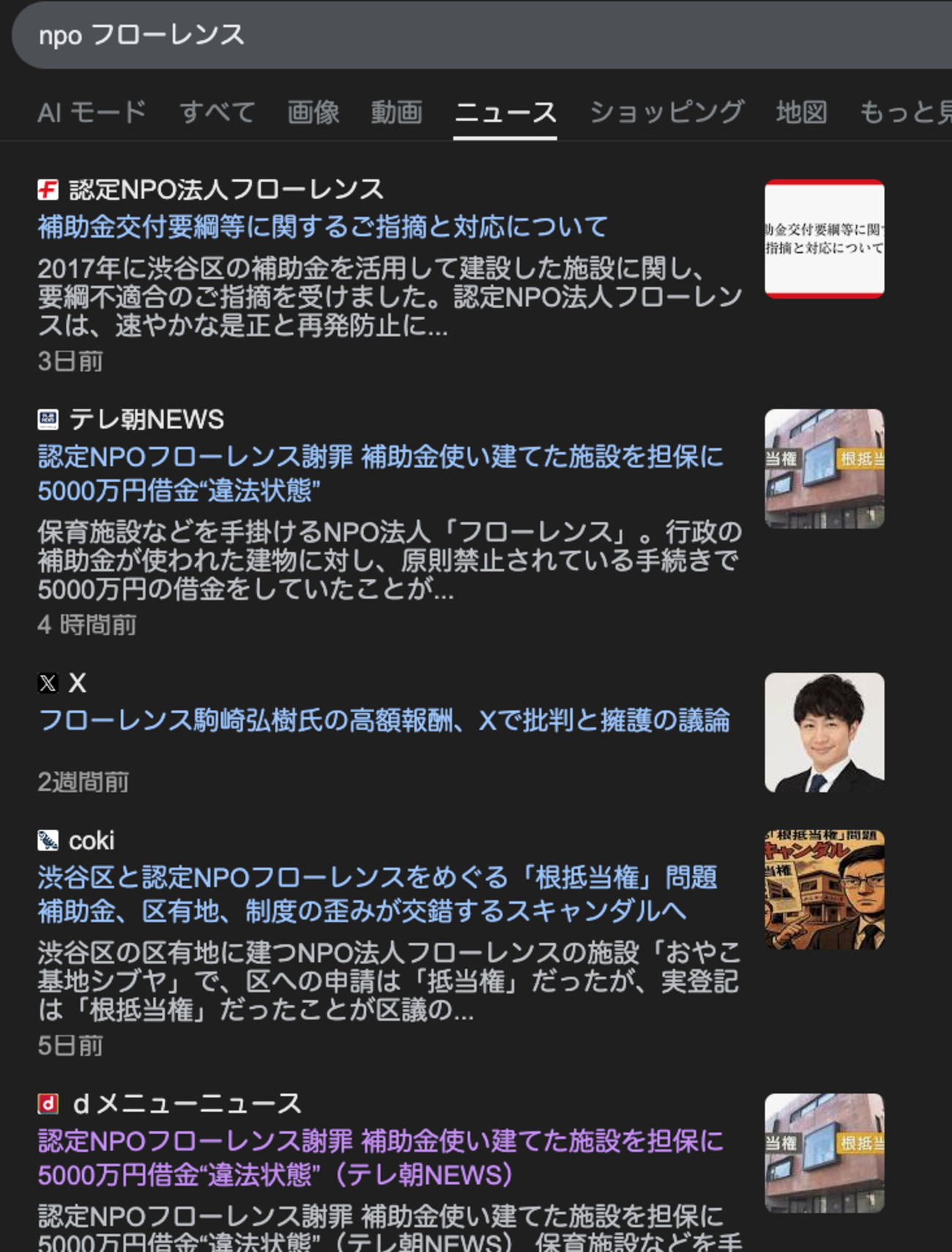Open the 画像 results tab
The width and height of the screenshot is (952, 1252).
pyautogui.click(x=313, y=112)
